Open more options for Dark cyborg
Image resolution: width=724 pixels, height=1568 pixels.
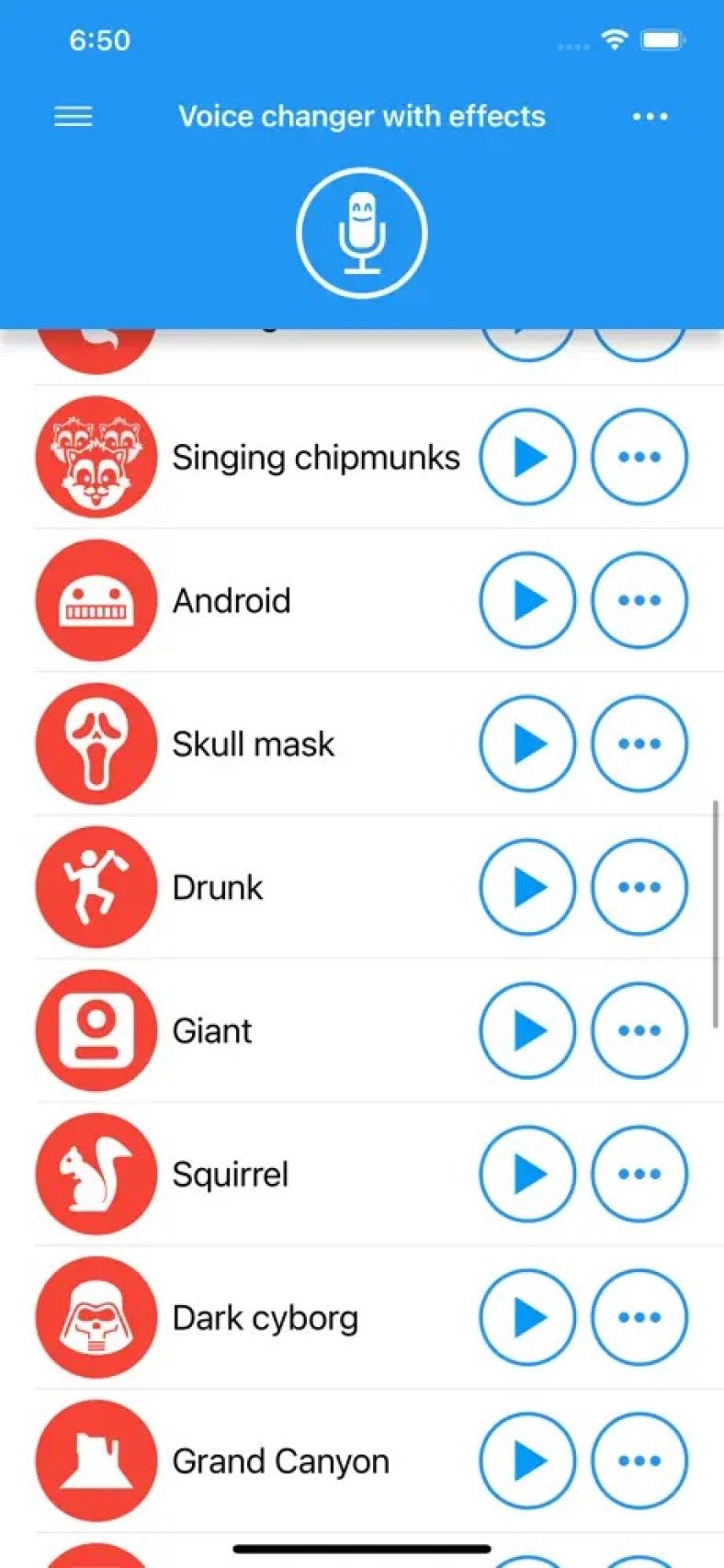[639, 1317]
